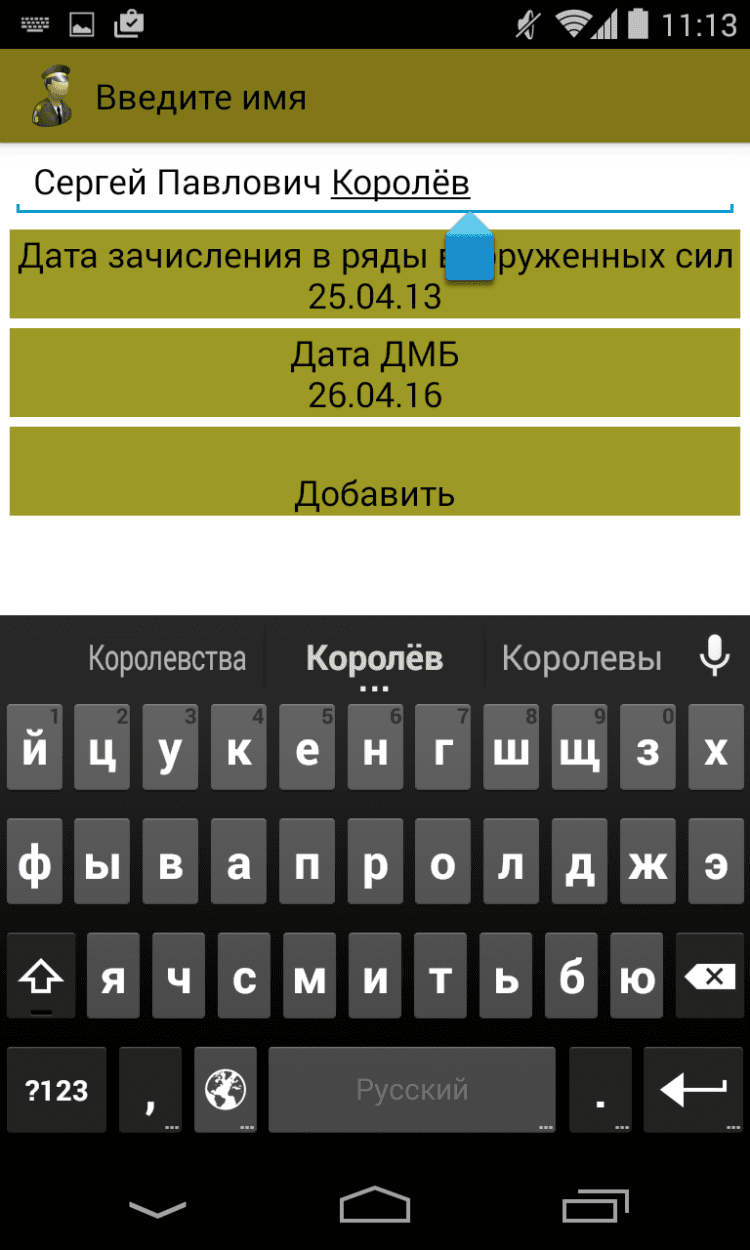
Task: Open the Дата ДМБ date picker
Action: tap(374, 375)
